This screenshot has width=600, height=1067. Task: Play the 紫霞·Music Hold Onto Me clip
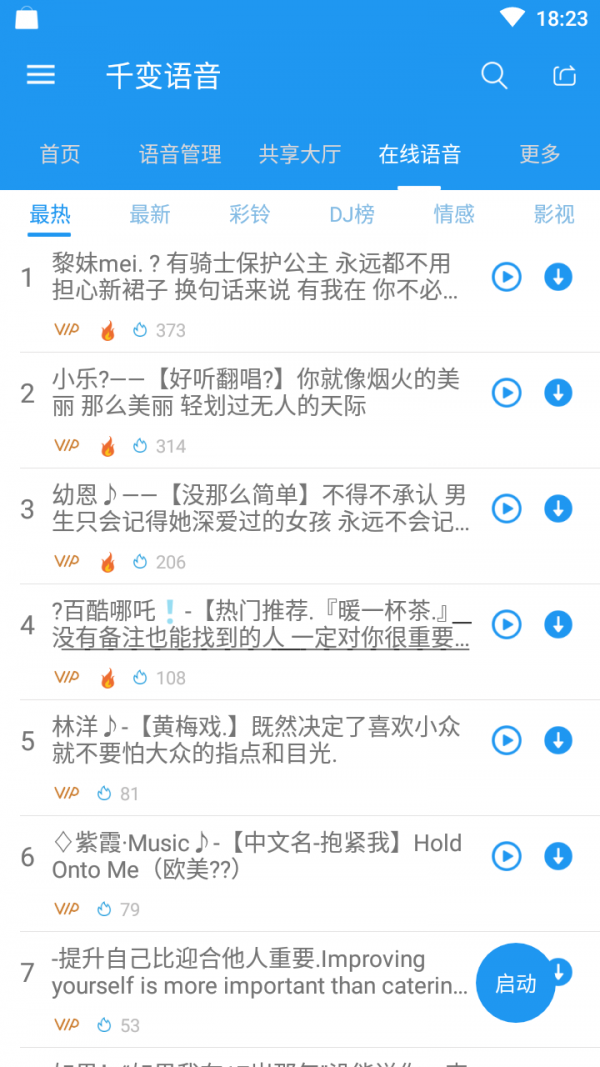tap(507, 857)
